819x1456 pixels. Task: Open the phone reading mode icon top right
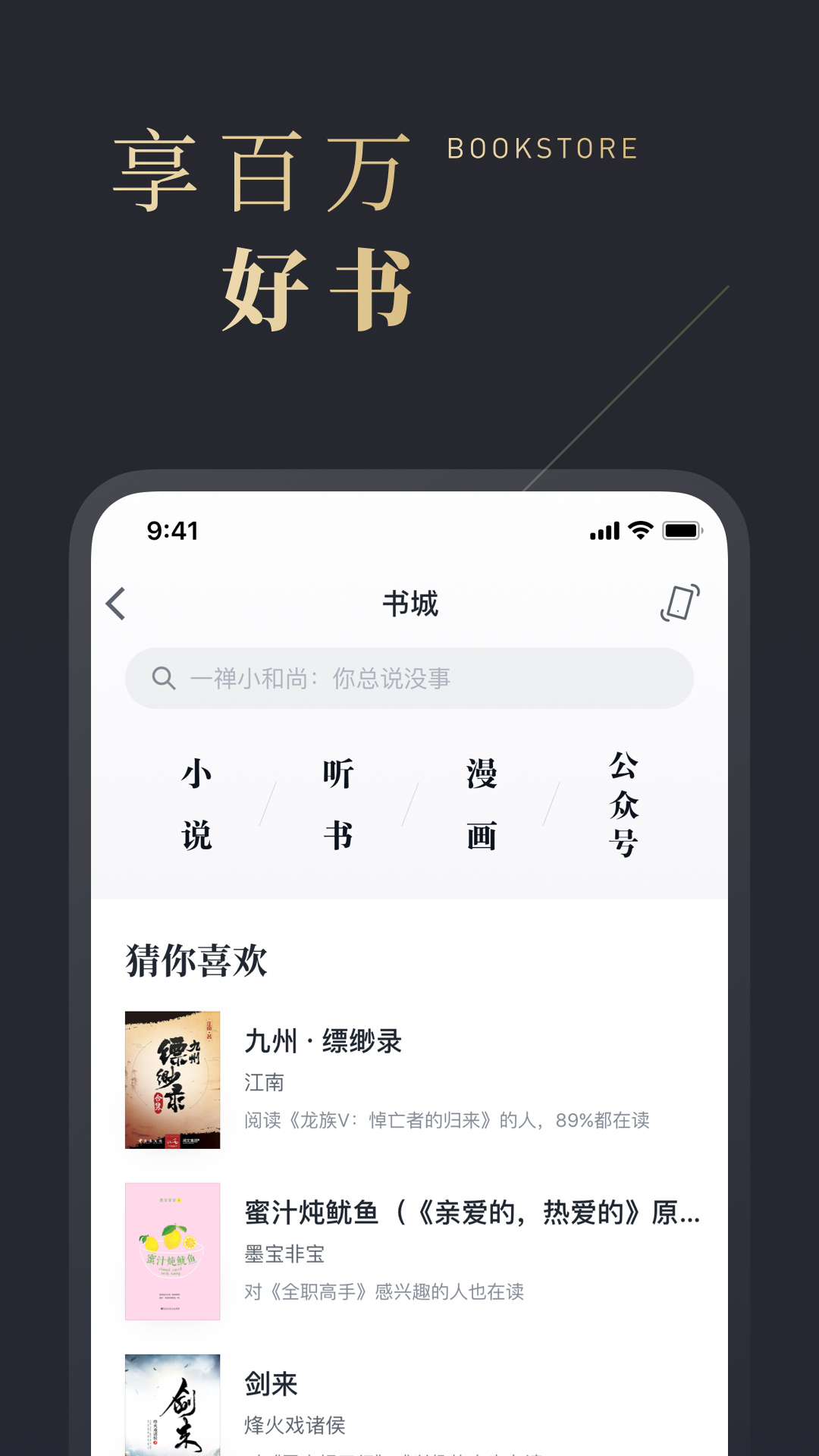point(680,604)
